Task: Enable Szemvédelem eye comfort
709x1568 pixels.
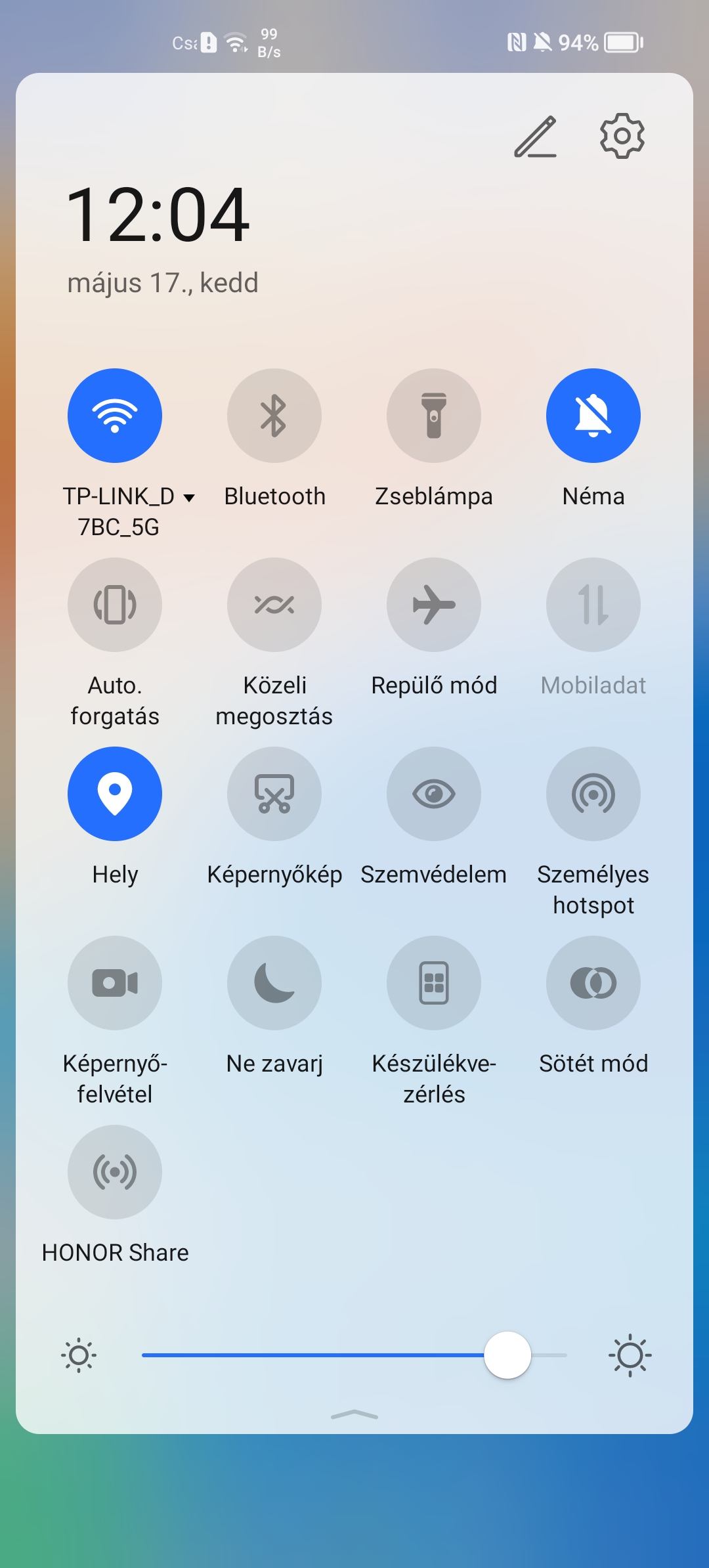Action: tap(434, 794)
